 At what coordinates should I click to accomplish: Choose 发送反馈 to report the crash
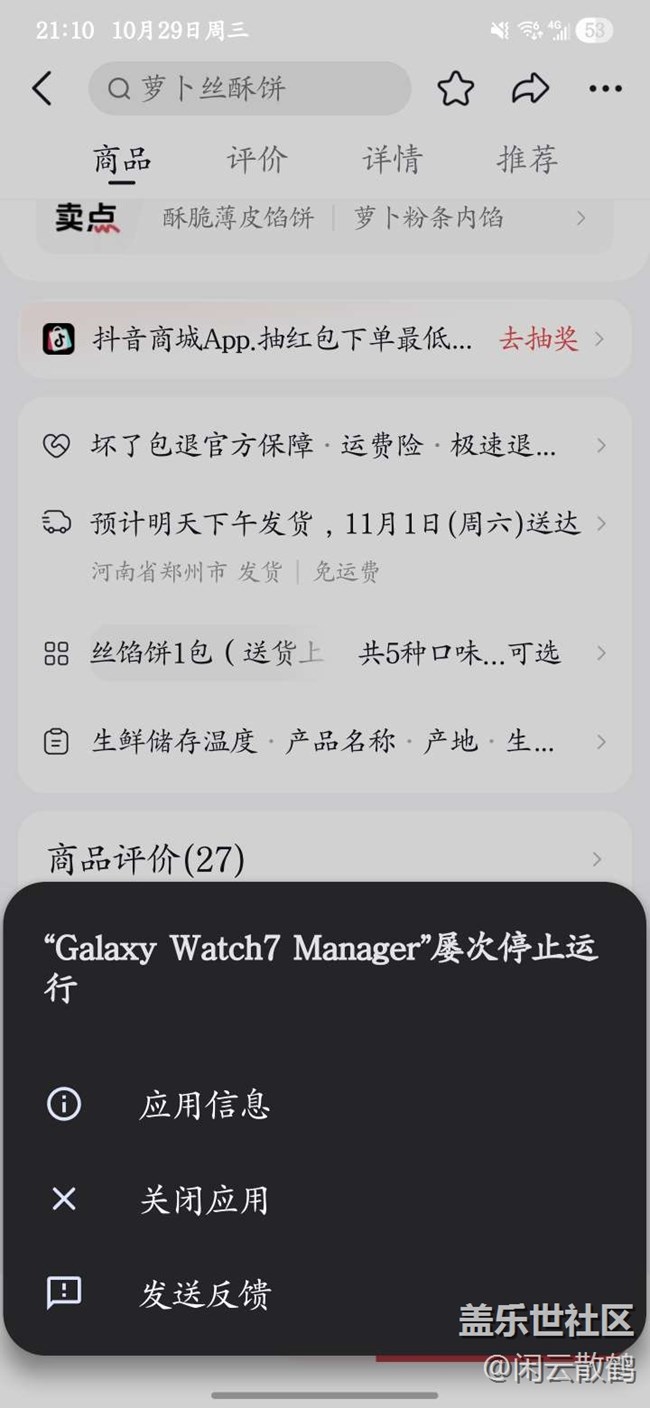[324, 1293]
